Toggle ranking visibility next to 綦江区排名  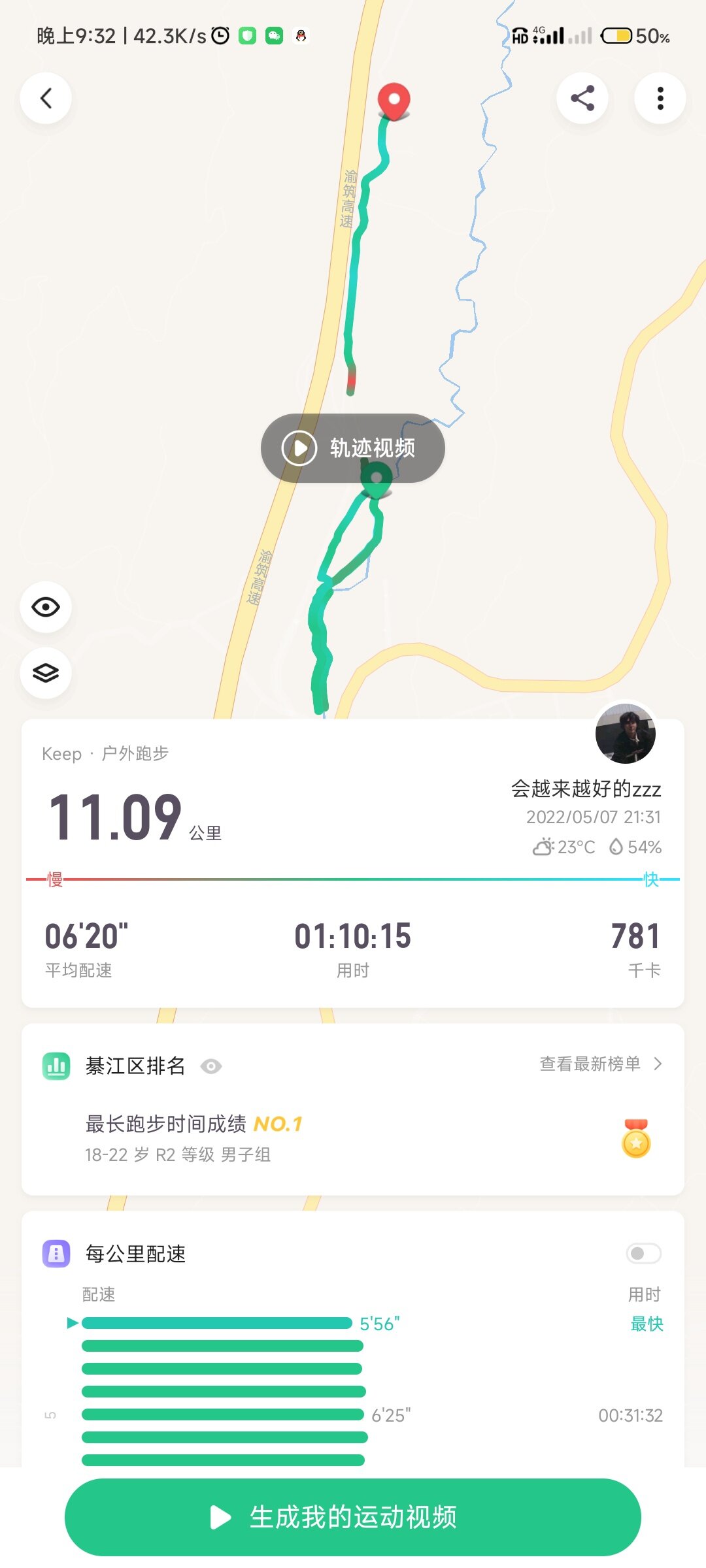click(x=211, y=1066)
